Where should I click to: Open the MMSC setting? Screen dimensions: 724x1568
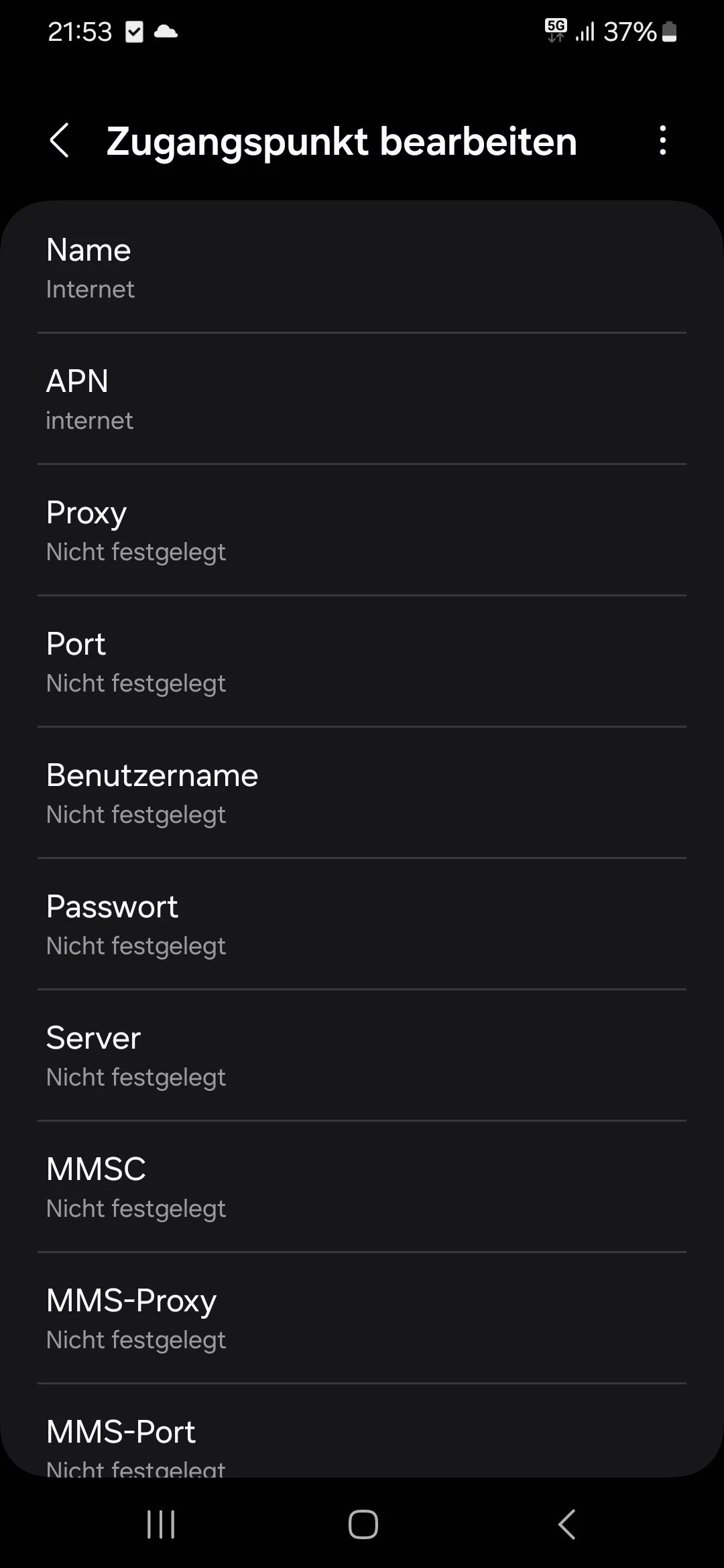[362, 1187]
